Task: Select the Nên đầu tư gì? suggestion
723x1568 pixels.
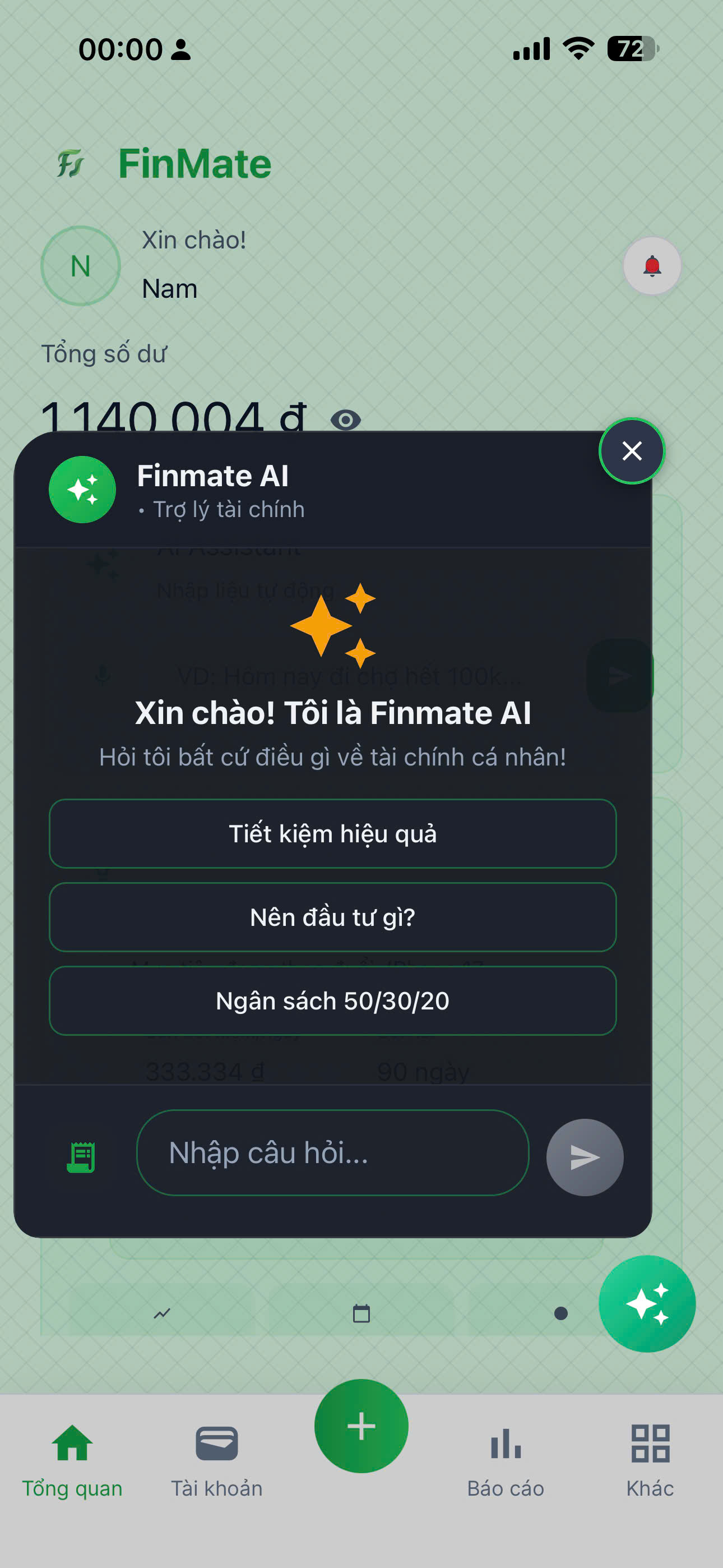Action: click(x=332, y=917)
